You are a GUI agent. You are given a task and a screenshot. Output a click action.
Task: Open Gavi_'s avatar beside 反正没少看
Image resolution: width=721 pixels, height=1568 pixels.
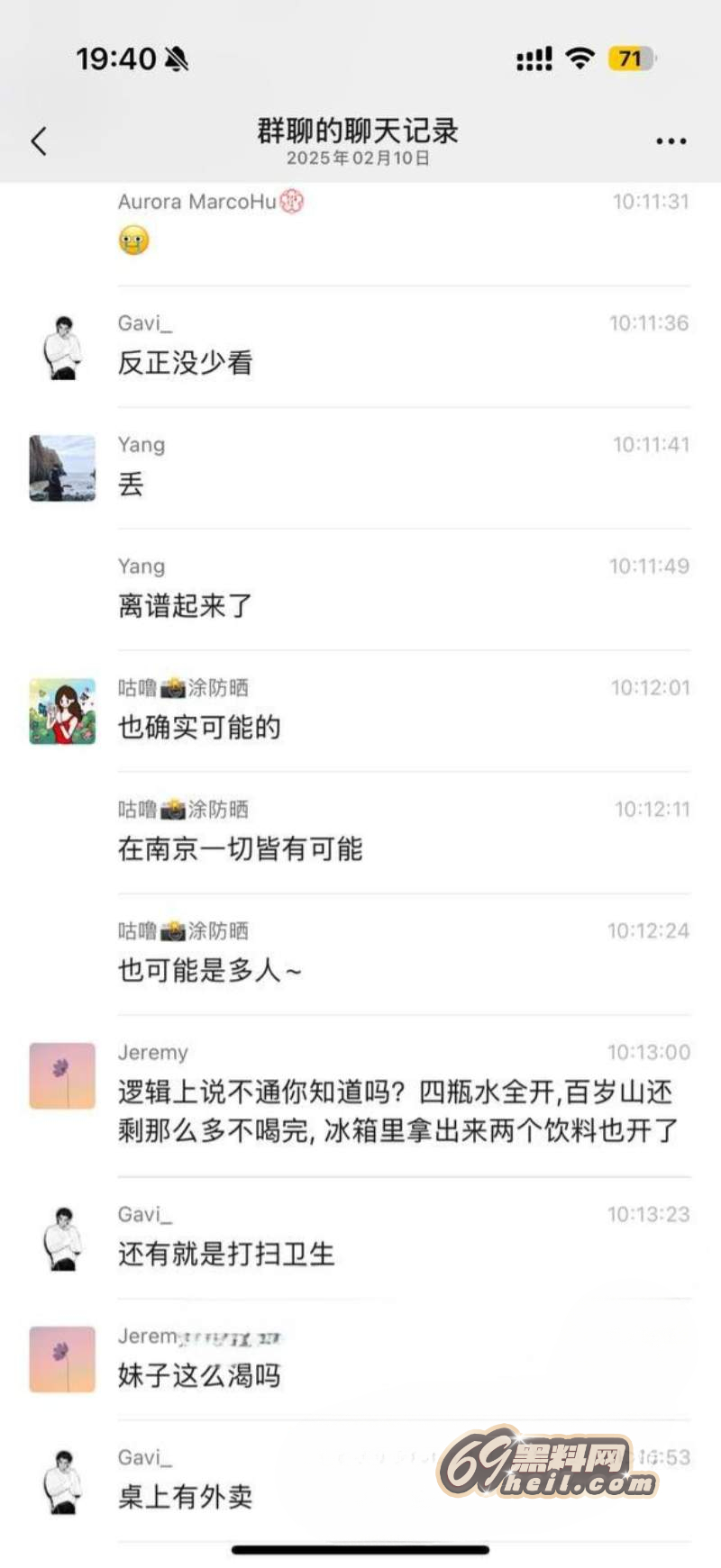(62, 348)
